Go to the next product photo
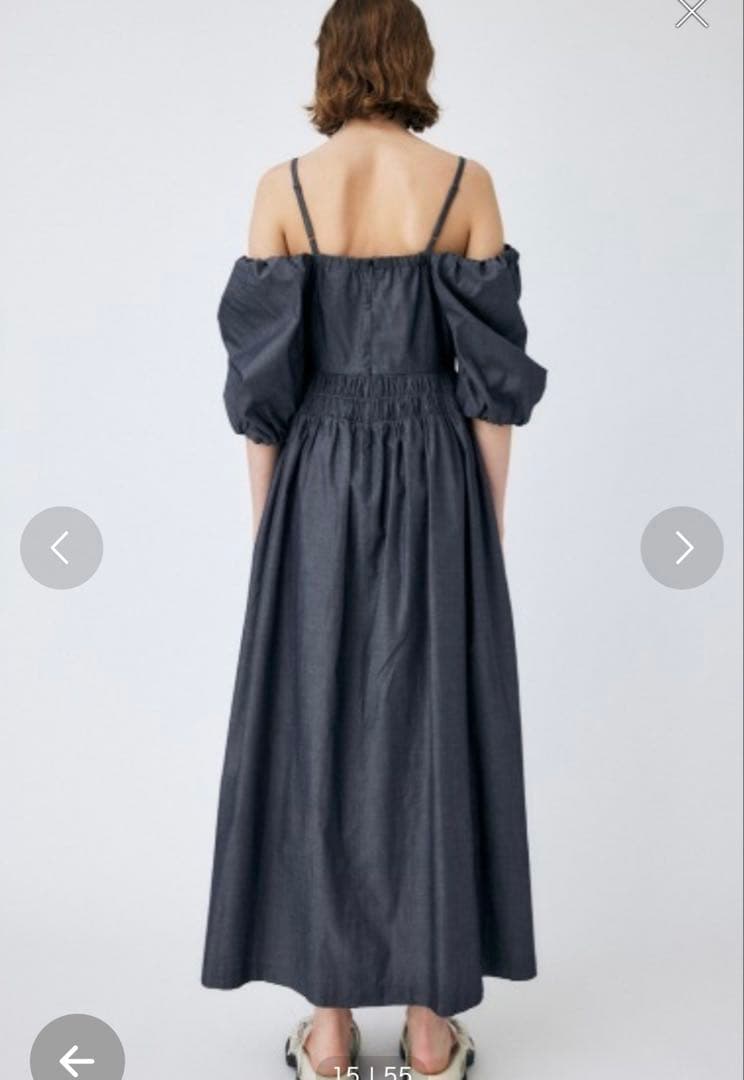Image resolution: width=744 pixels, height=1080 pixels. pyautogui.click(x=682, y=547)
